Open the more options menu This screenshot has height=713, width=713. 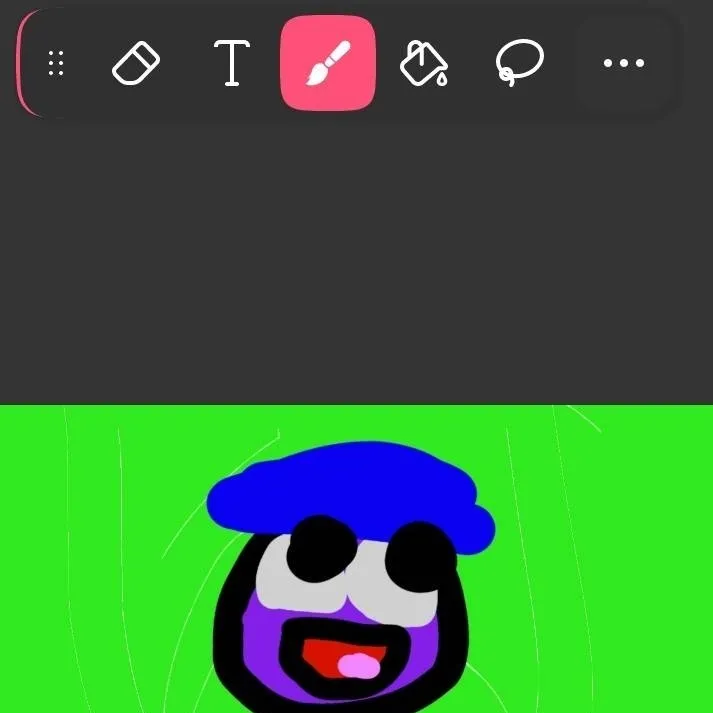tap(623, 64)
